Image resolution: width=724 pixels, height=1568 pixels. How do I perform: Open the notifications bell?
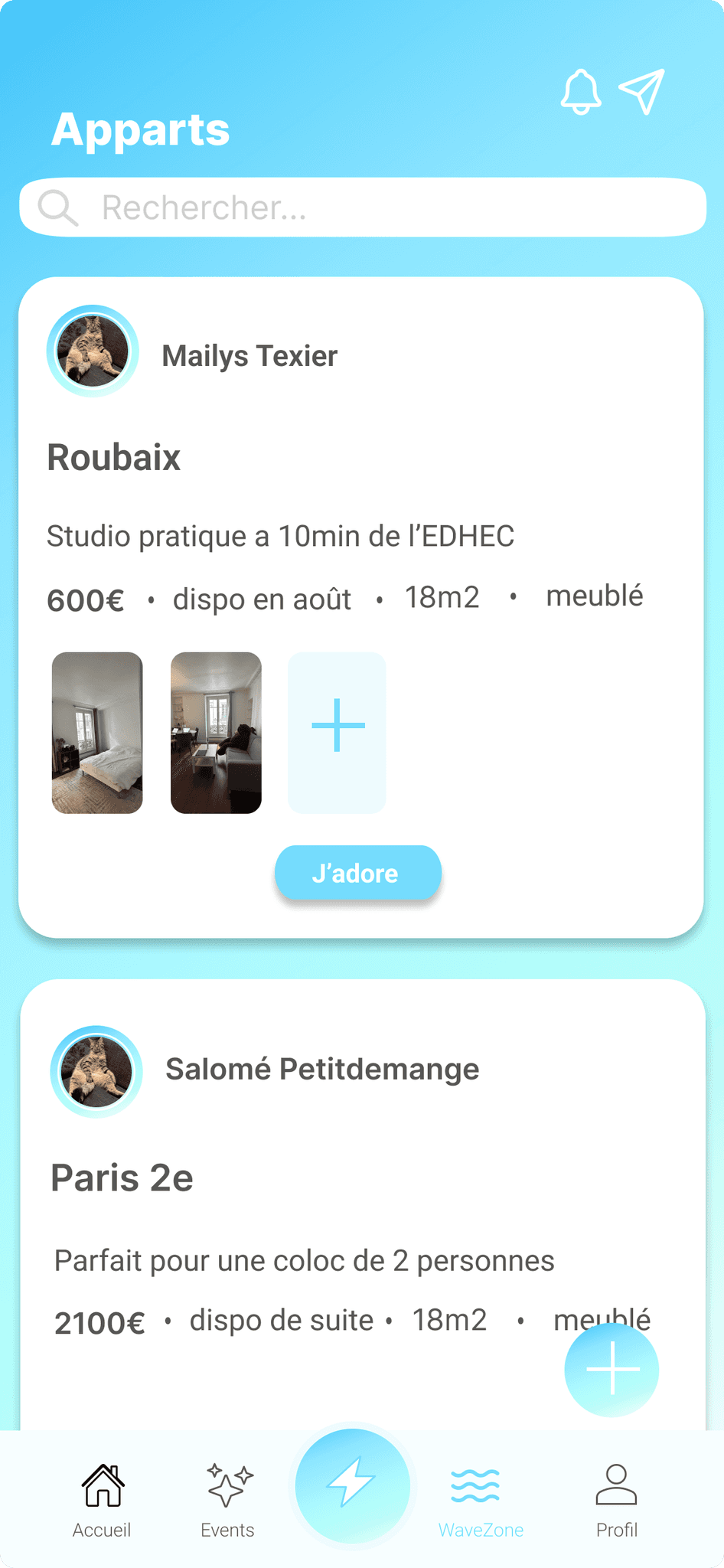(581, 93)
